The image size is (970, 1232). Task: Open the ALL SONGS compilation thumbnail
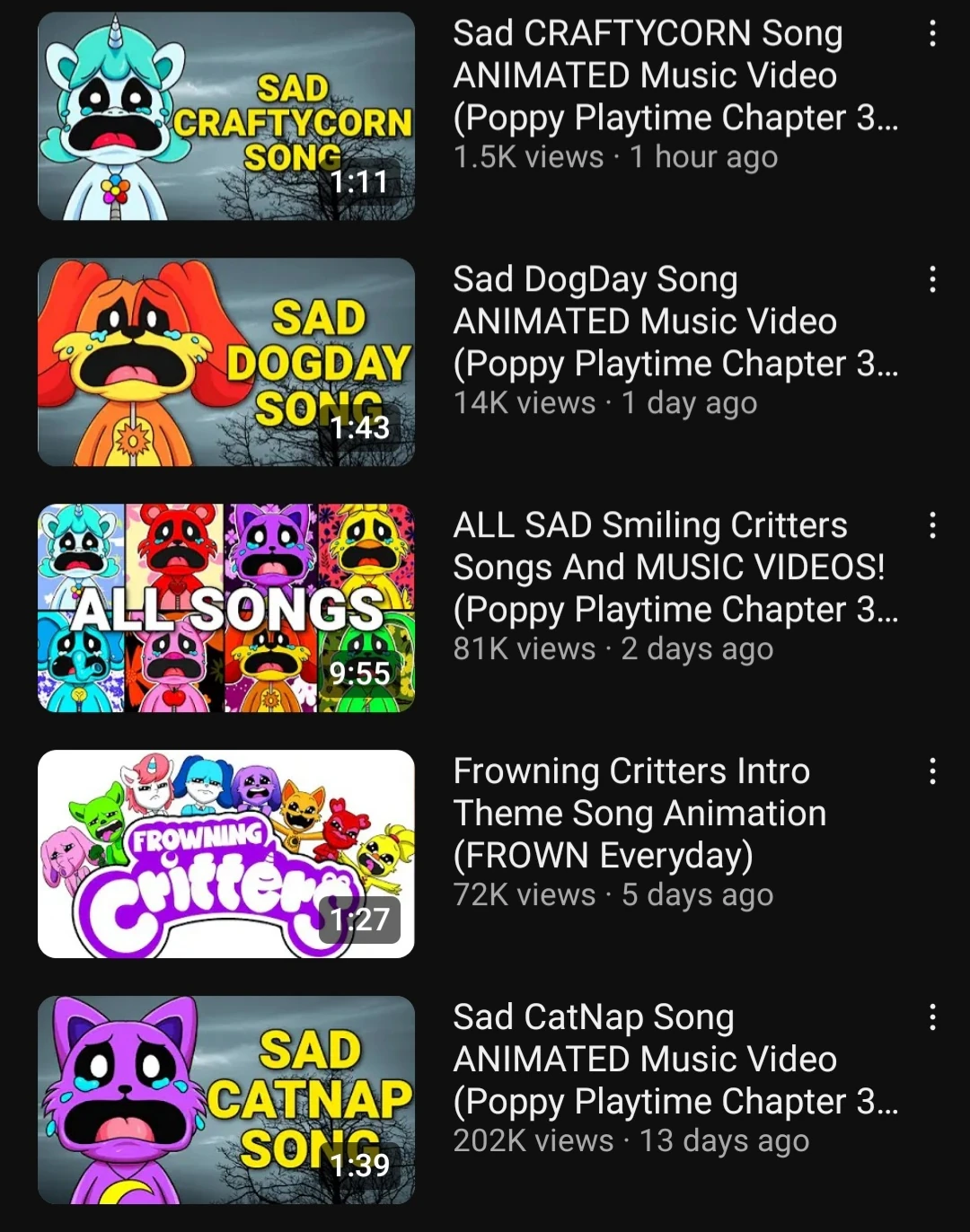226,607
